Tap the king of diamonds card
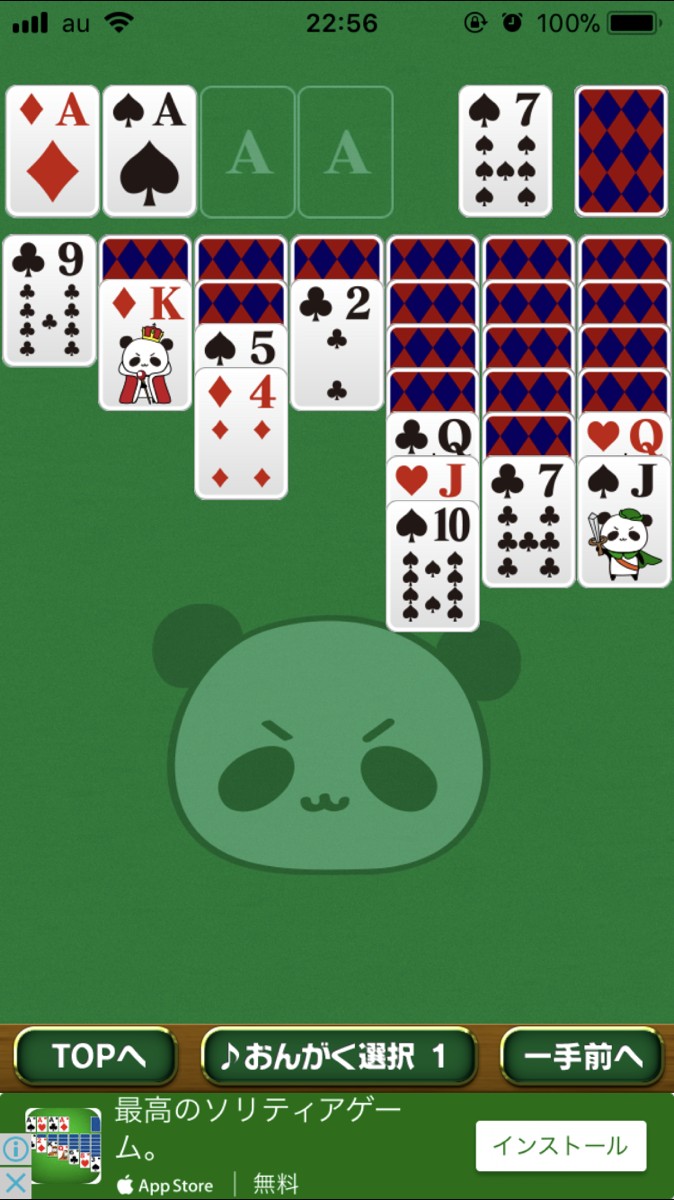674x1200 pixels. tap(145, 344)
